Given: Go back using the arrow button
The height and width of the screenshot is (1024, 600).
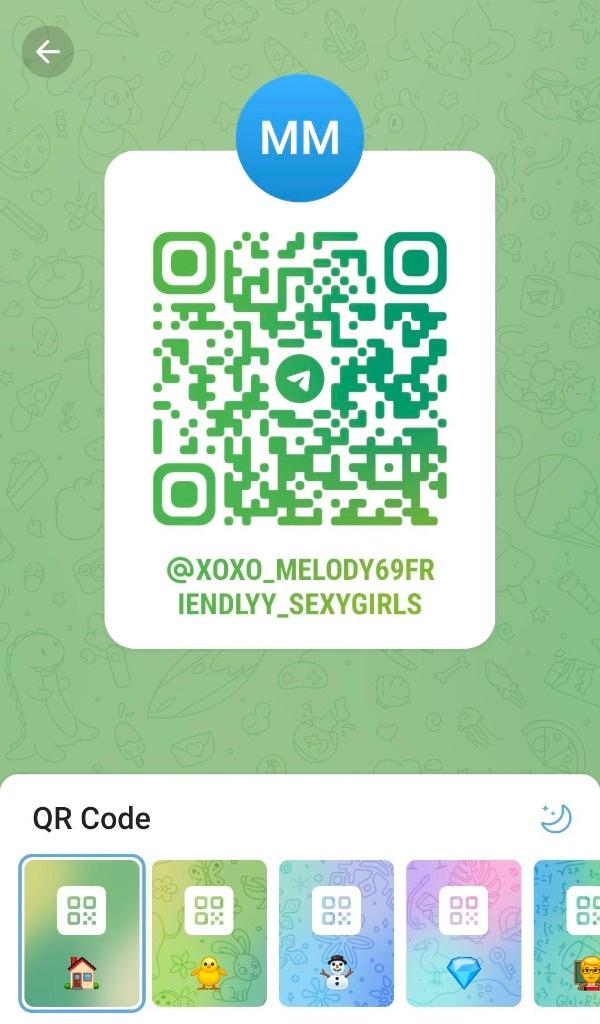Looking at the screenshot, I should 48,52.
